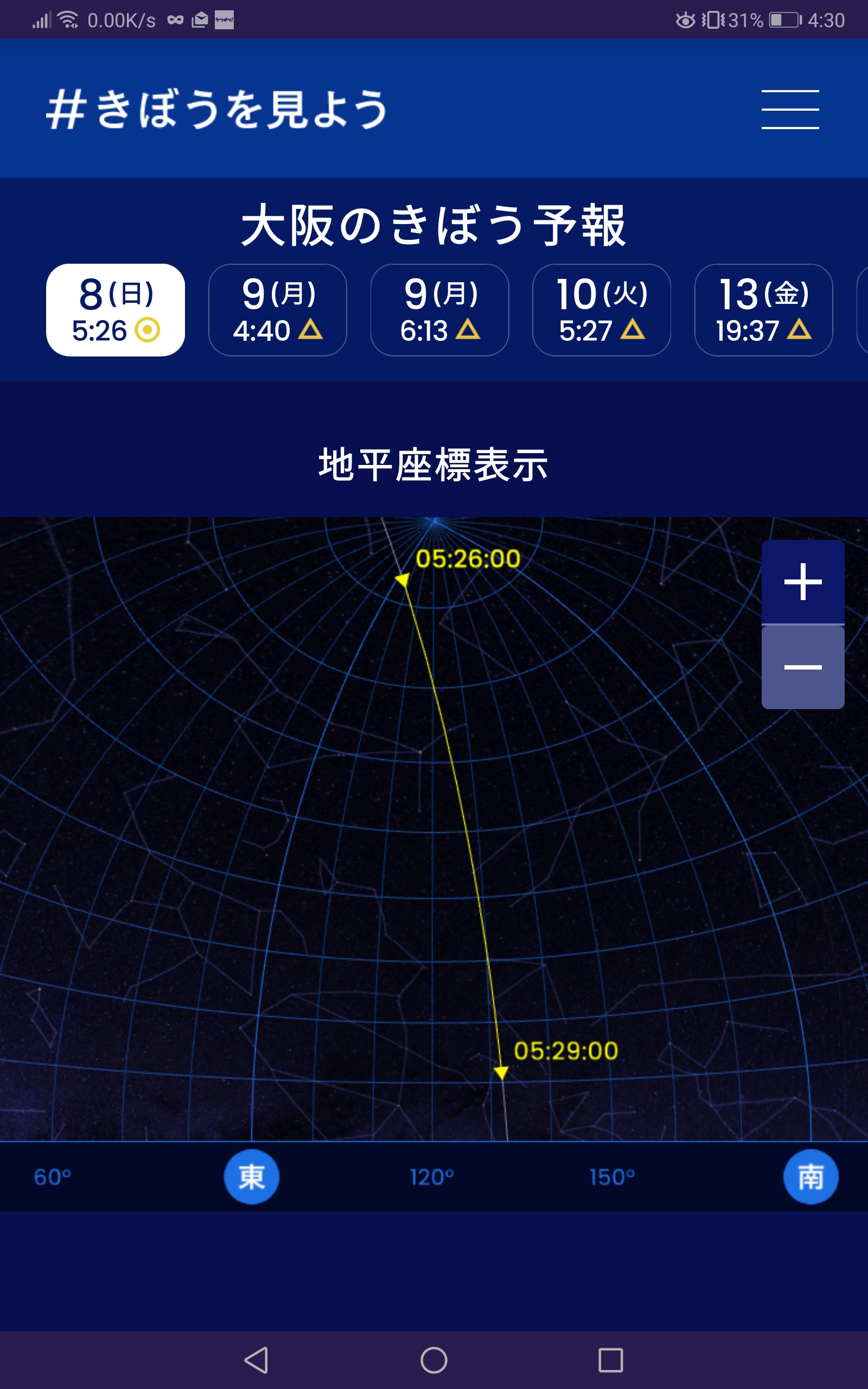The width and height of the screenshot is (868, 1389).
Task: Tap the #きぼうを見よう site title
Action: [x=217, y=109]
